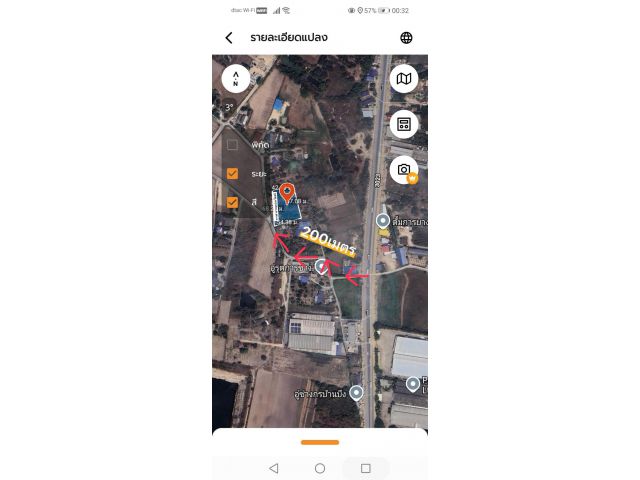Tap the orange plot location pin
The image size is (640, 480).
coord(287,193)
